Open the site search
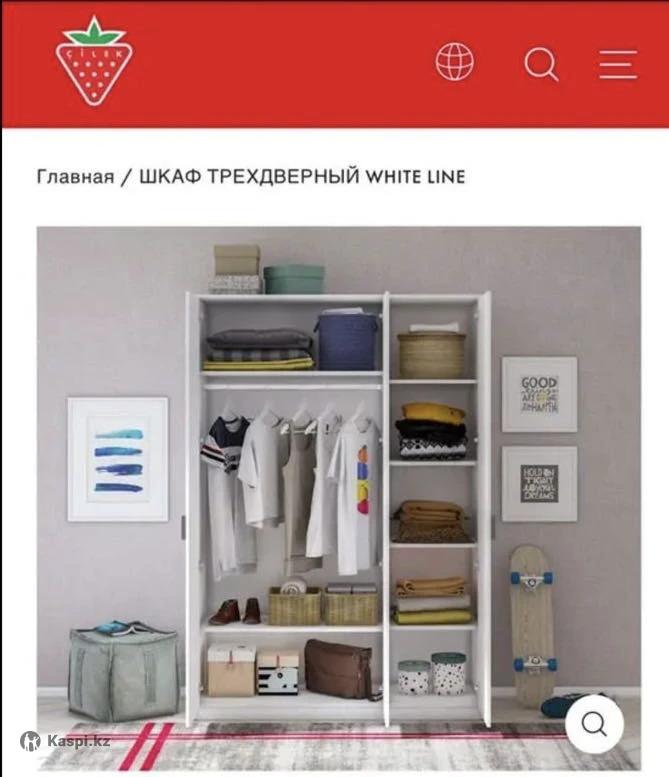Image resolution: width=669 pixels, height=777 pixels. click(x=541, y=64)
